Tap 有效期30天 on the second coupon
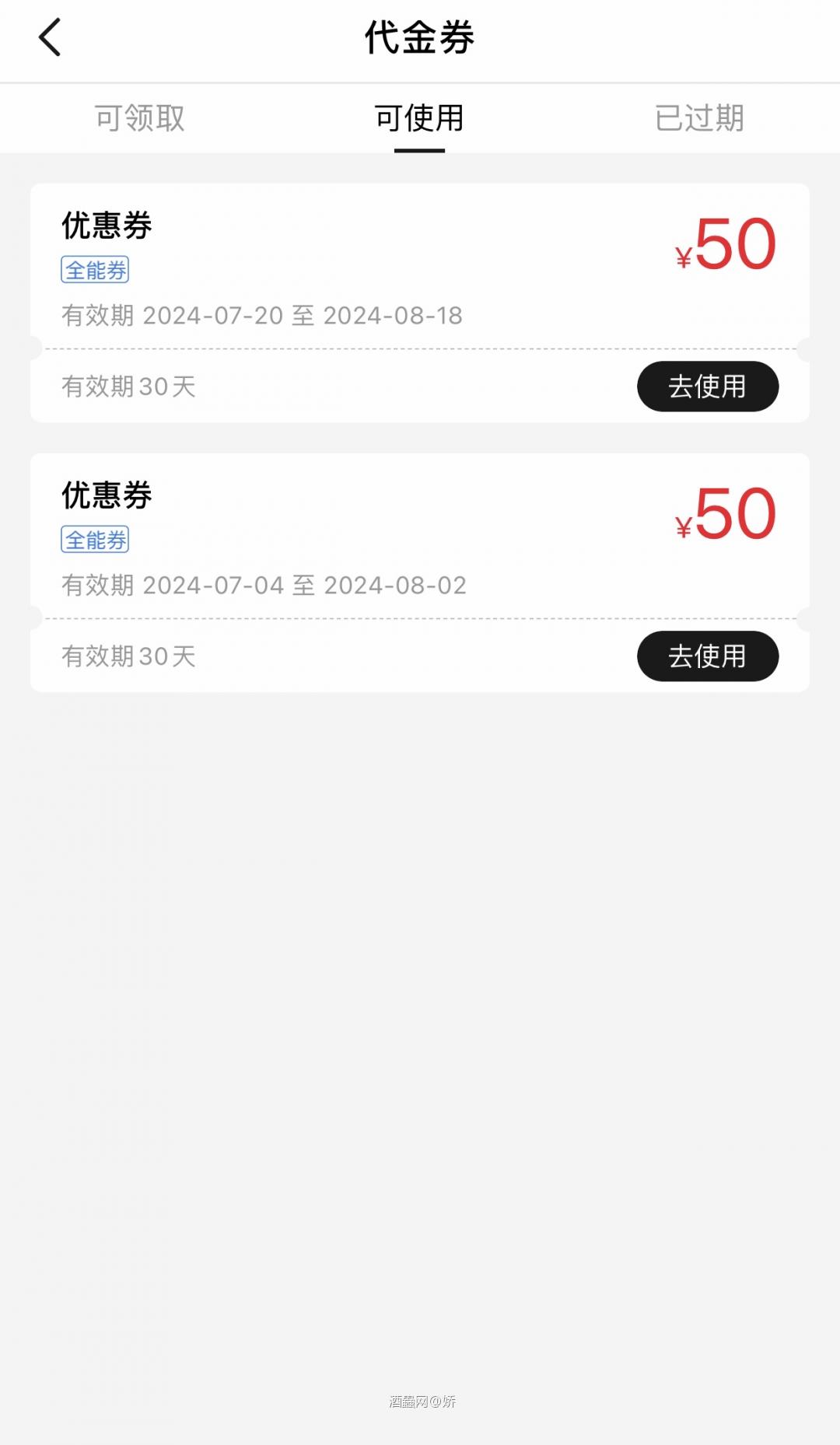 (128, 656)
